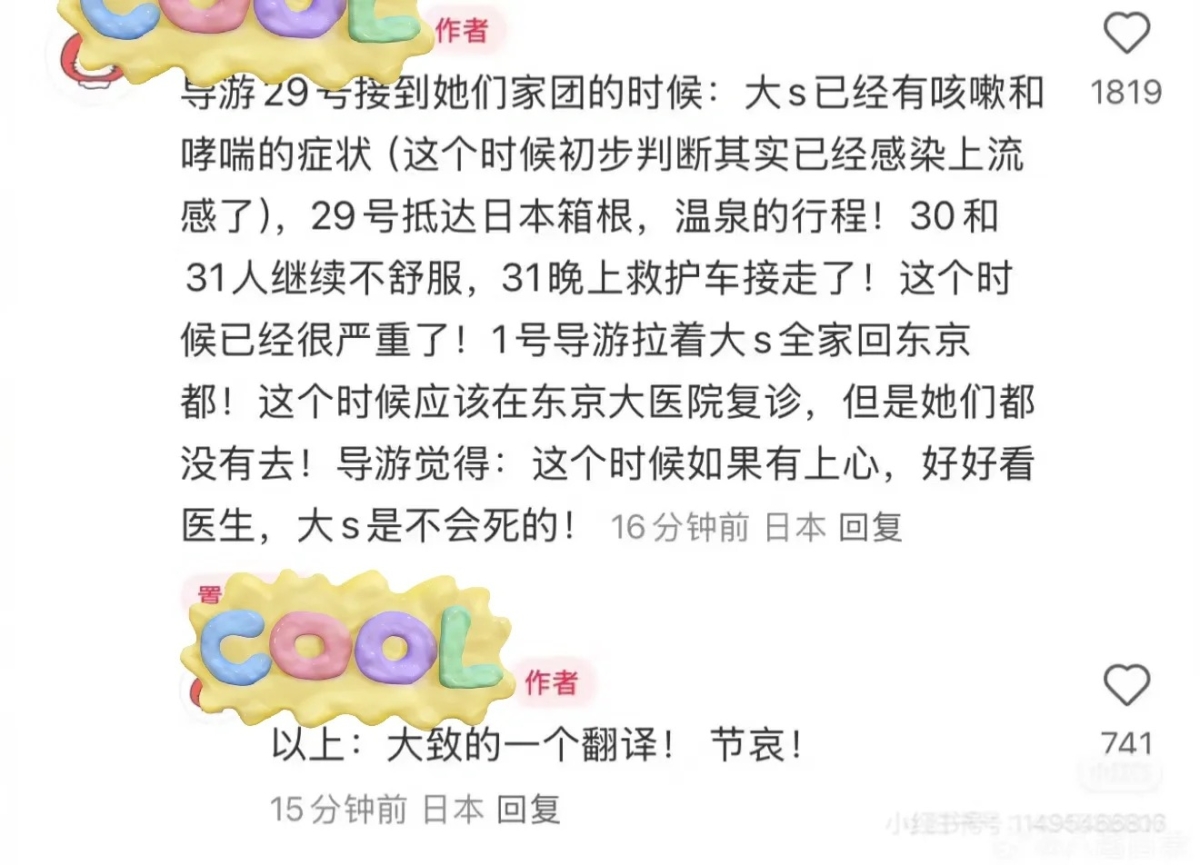The height and width of the screenshot is (865, 1200).
Task: Like the comment with 1819 likes
Action: (x=1126, y=36)
